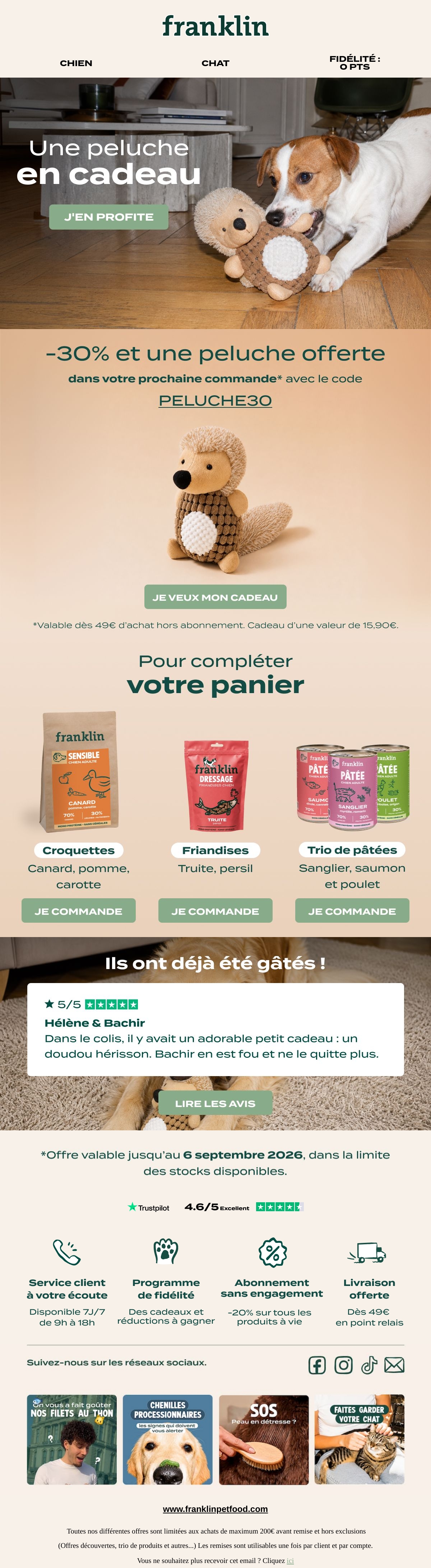Open the TikTok icon
The height and width of the screenshot is (1568, 431).
click(x=369, y=1365)
